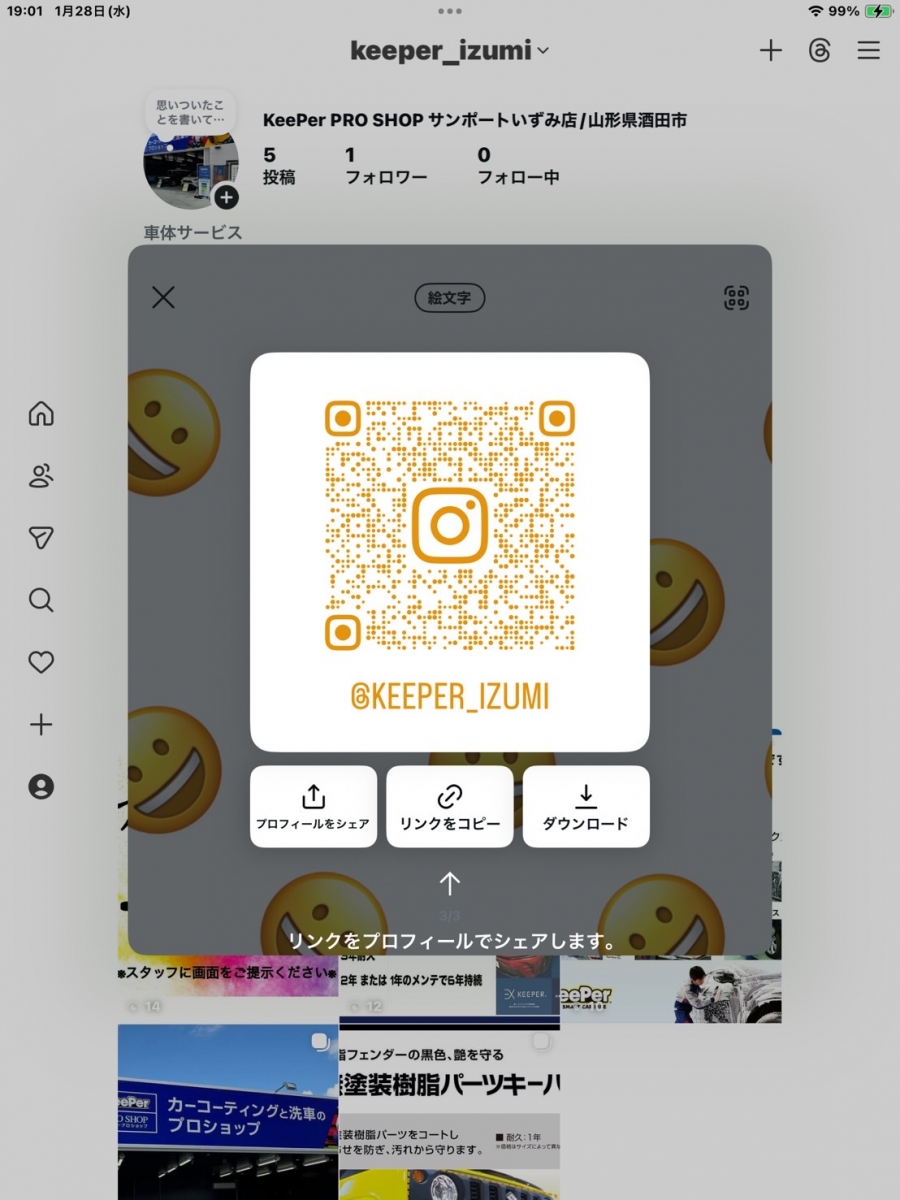This screenshot has height=1200, width=900.
Task: Open the Threads icon in the header
Action: coord(819,51)
